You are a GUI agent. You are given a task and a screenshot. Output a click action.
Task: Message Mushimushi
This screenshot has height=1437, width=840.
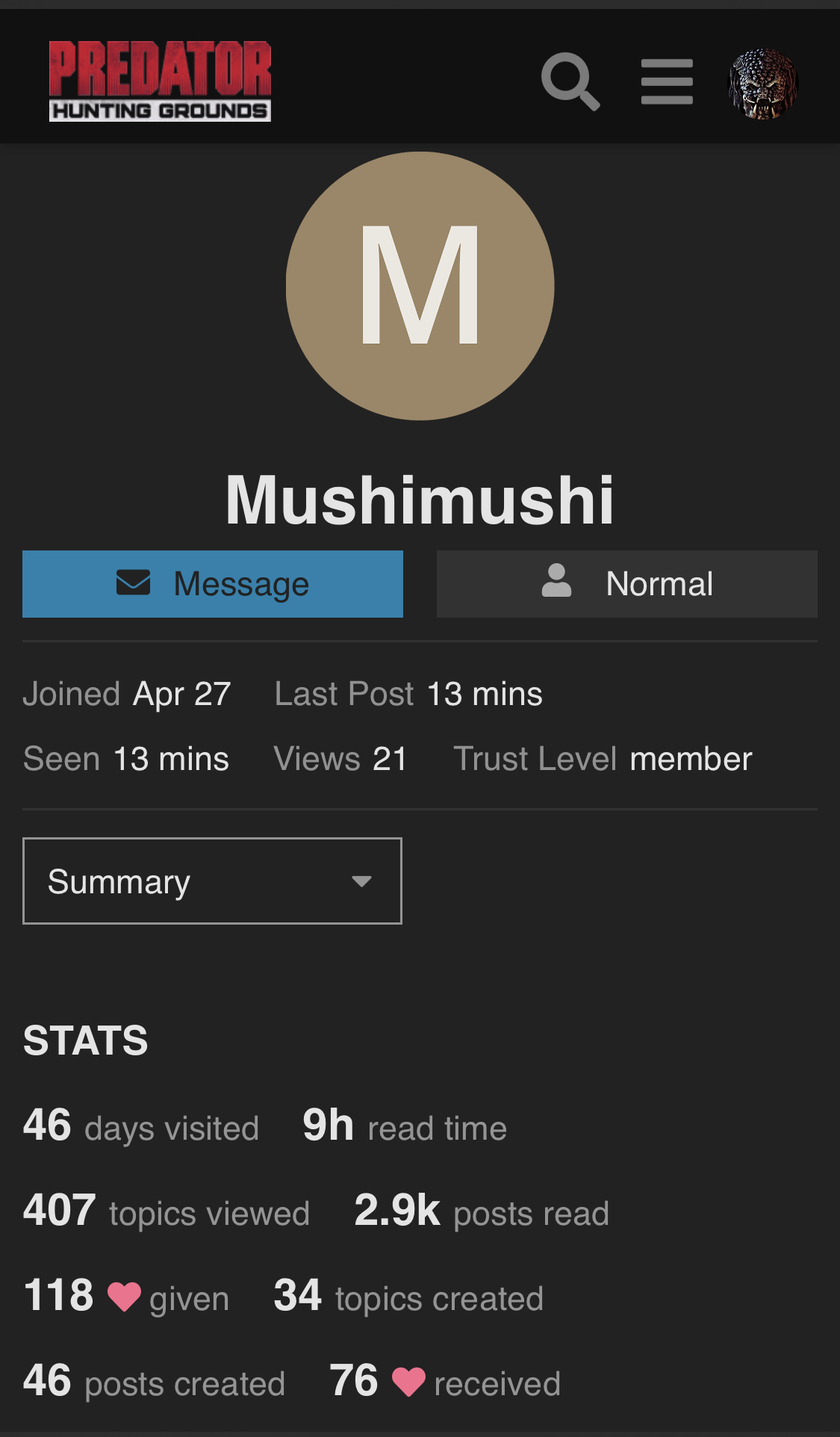click(x=213, y=584)
